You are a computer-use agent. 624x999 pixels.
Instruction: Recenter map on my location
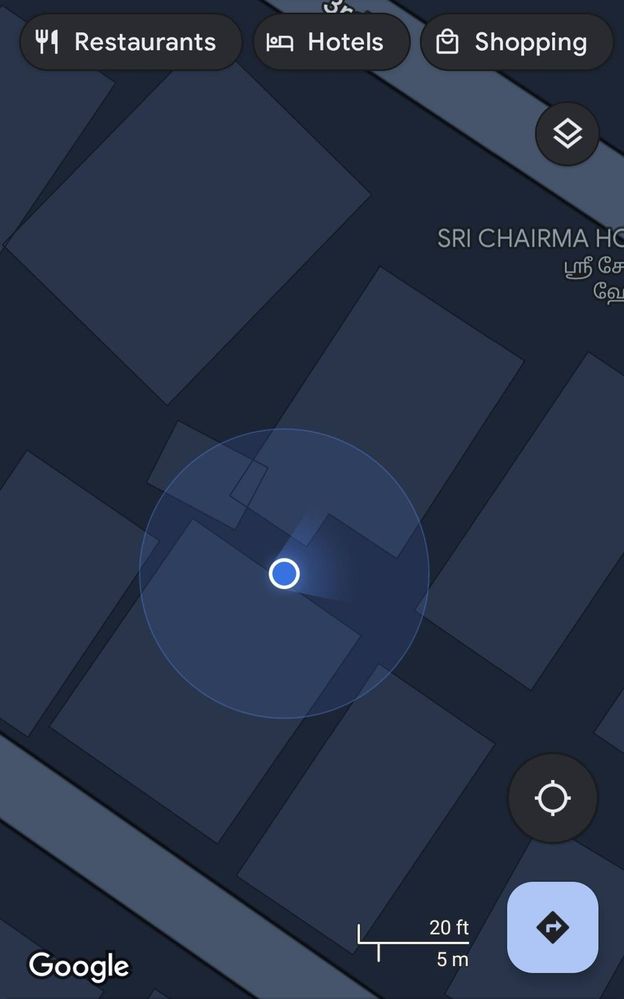552,798
